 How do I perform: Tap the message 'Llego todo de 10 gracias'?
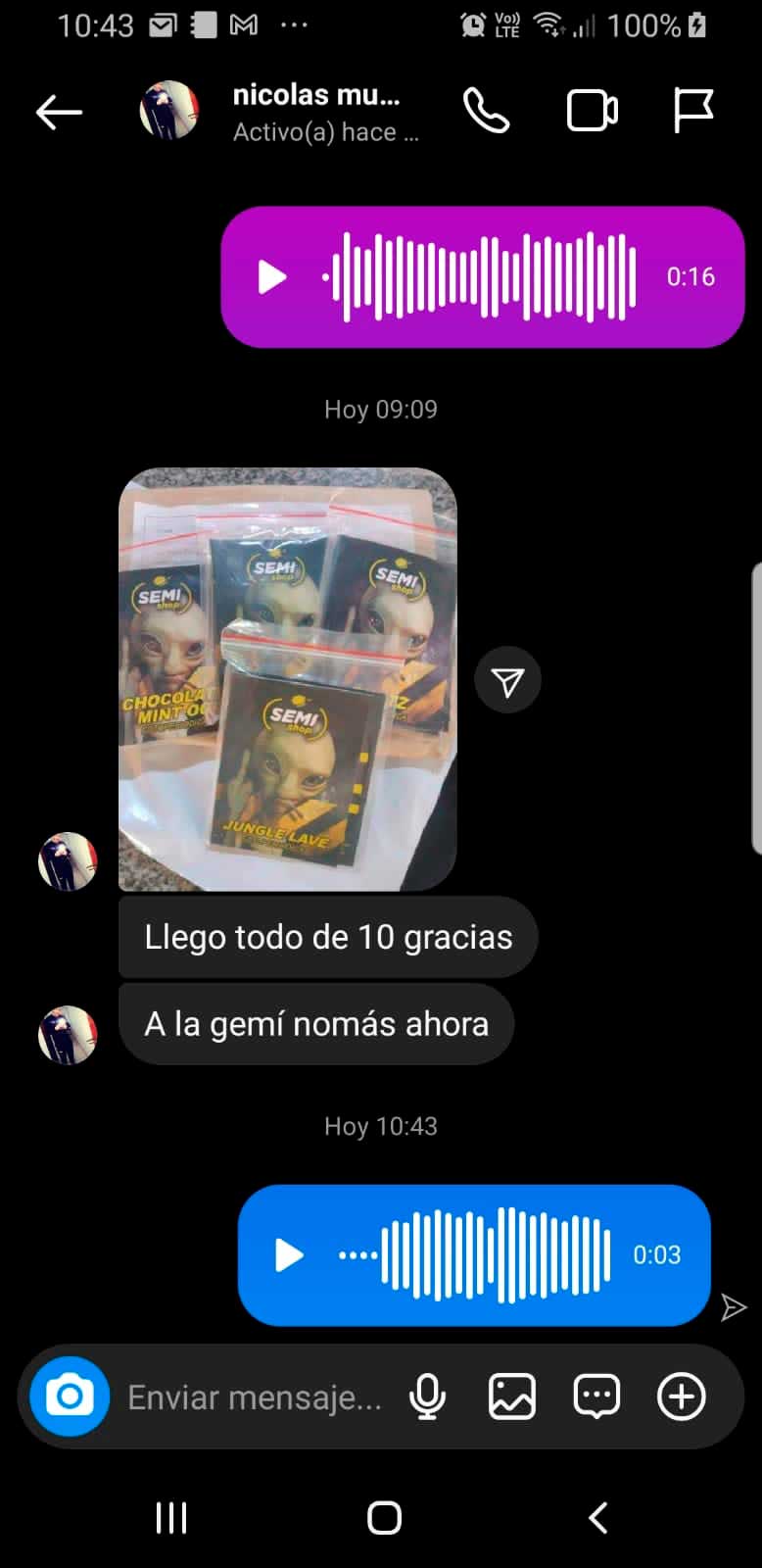(x=327, y=937)
